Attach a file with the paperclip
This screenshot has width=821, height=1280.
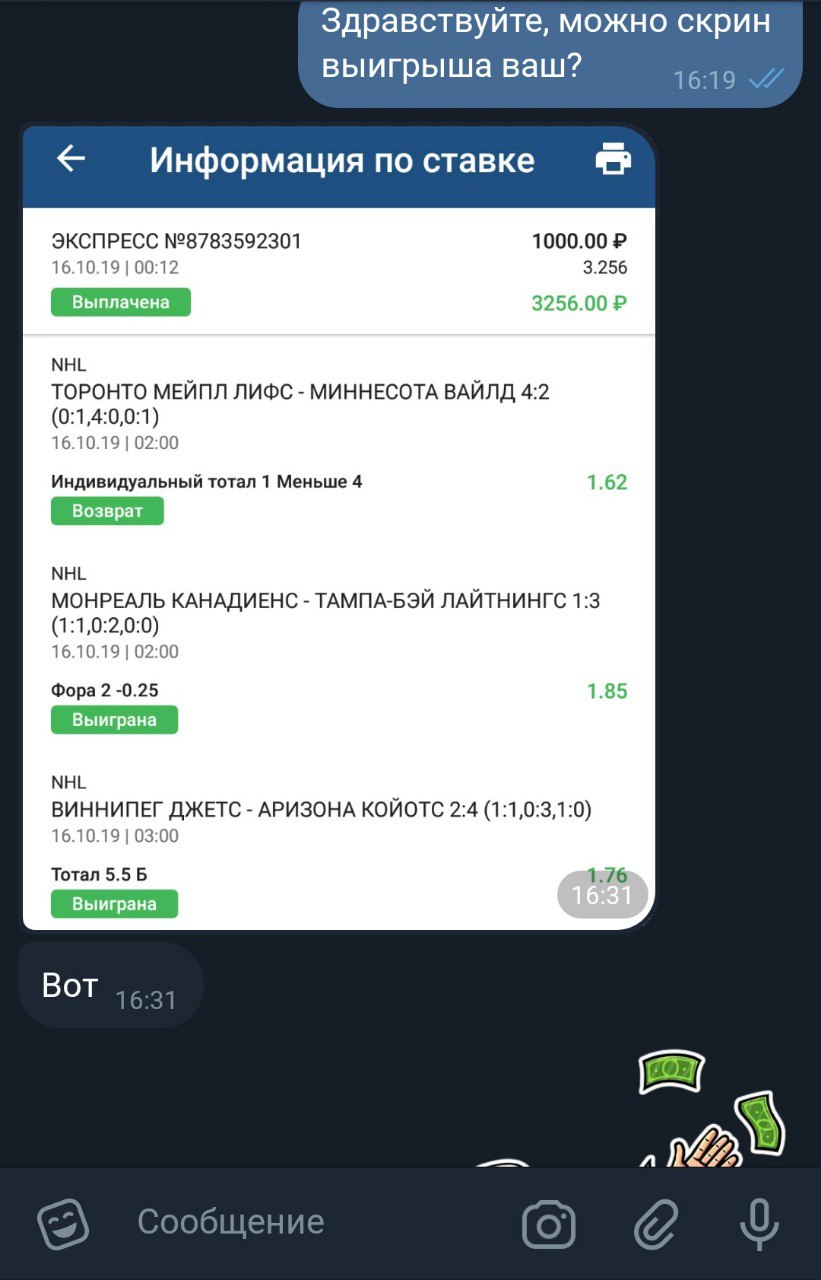[x=656, y=1224]
